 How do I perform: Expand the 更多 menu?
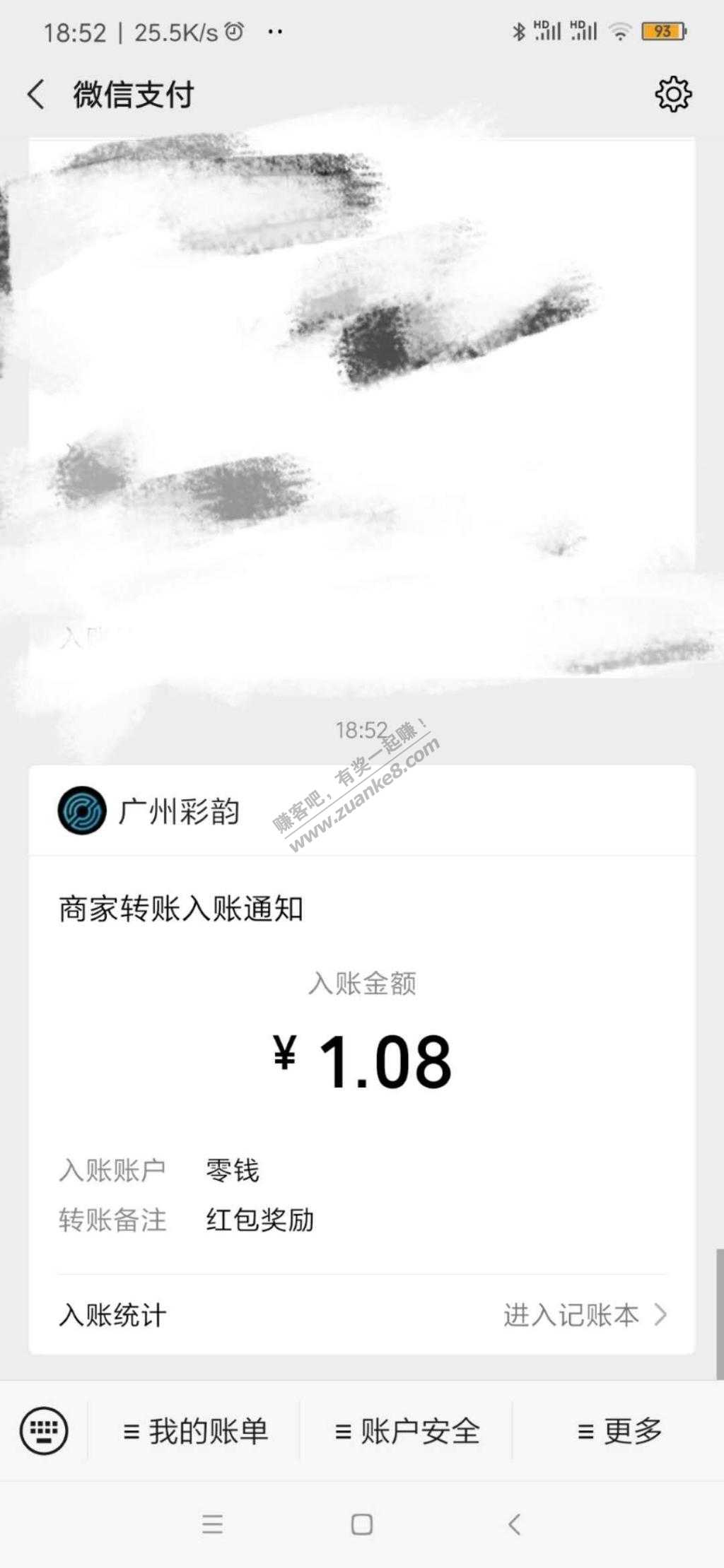(x=619, y=1432)
